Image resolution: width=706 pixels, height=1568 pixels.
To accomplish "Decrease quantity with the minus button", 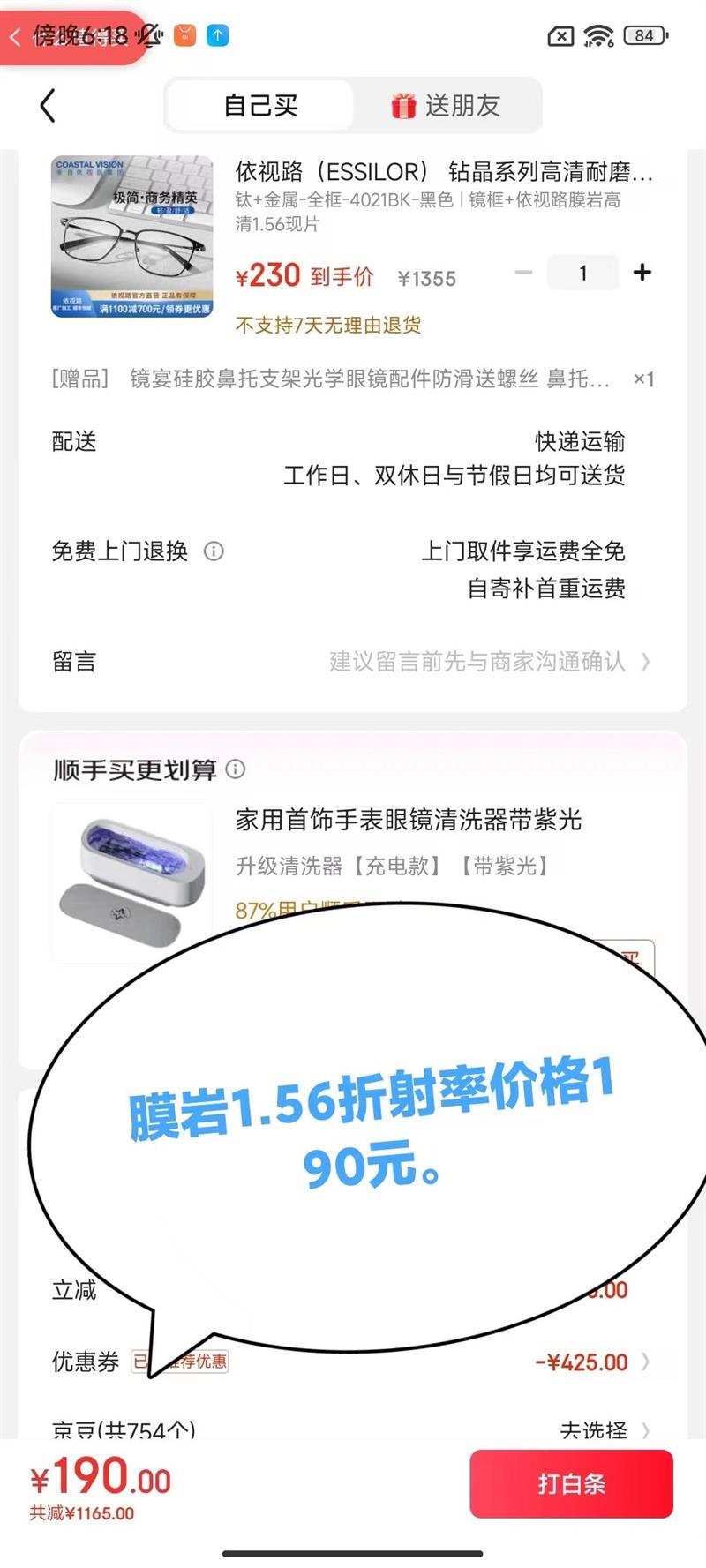I will coord(523,273).
